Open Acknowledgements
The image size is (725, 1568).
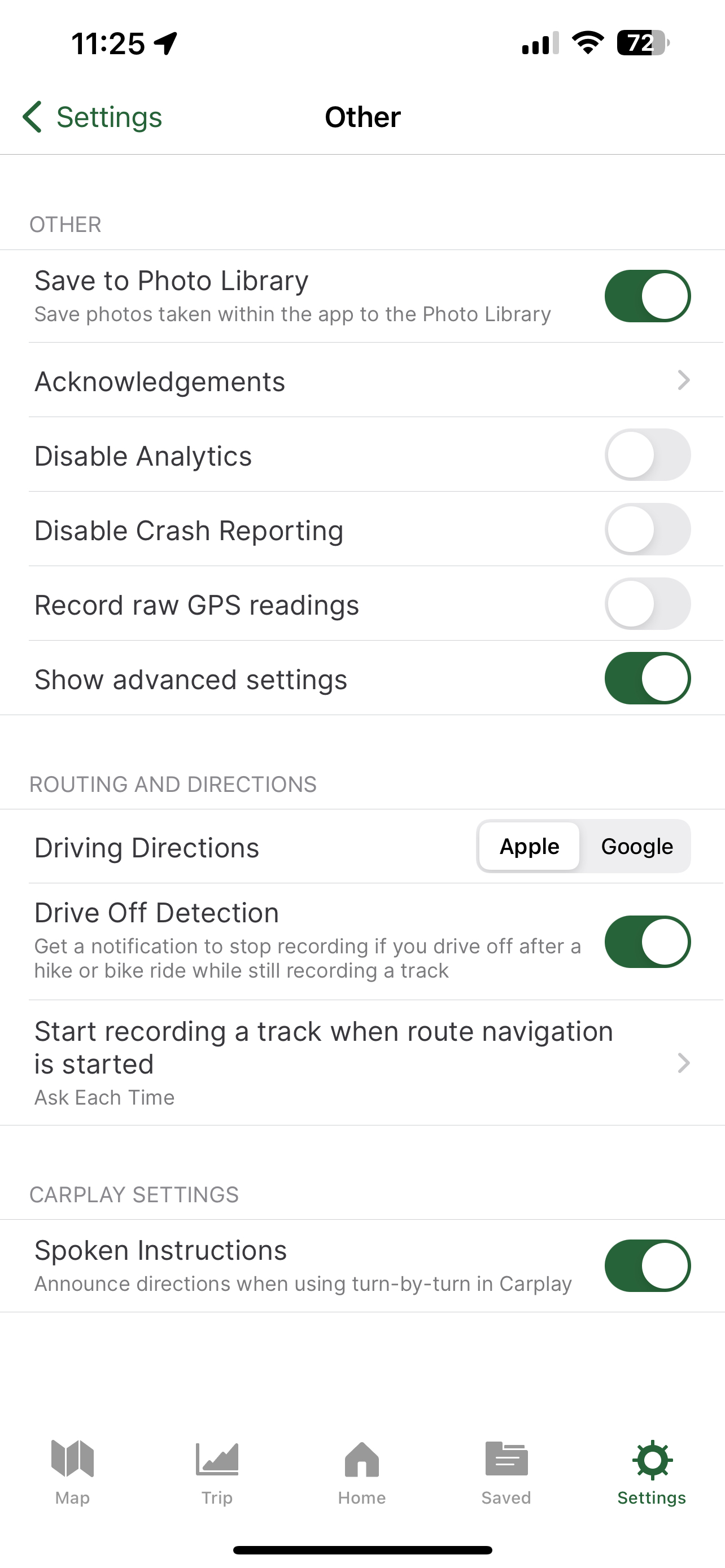(362, 382)
